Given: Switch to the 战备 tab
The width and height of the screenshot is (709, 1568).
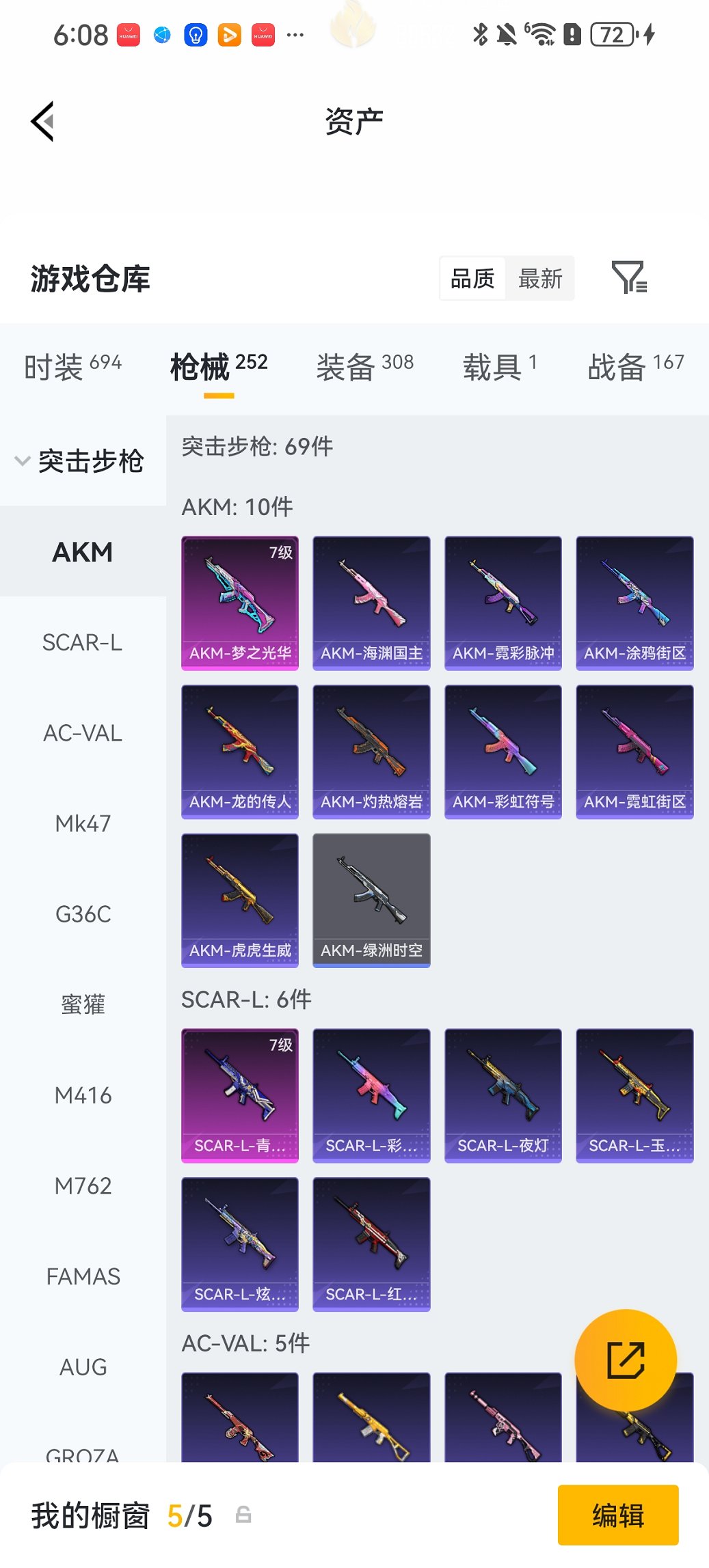Looking at the screenshot, I should (x=635, y=366).
